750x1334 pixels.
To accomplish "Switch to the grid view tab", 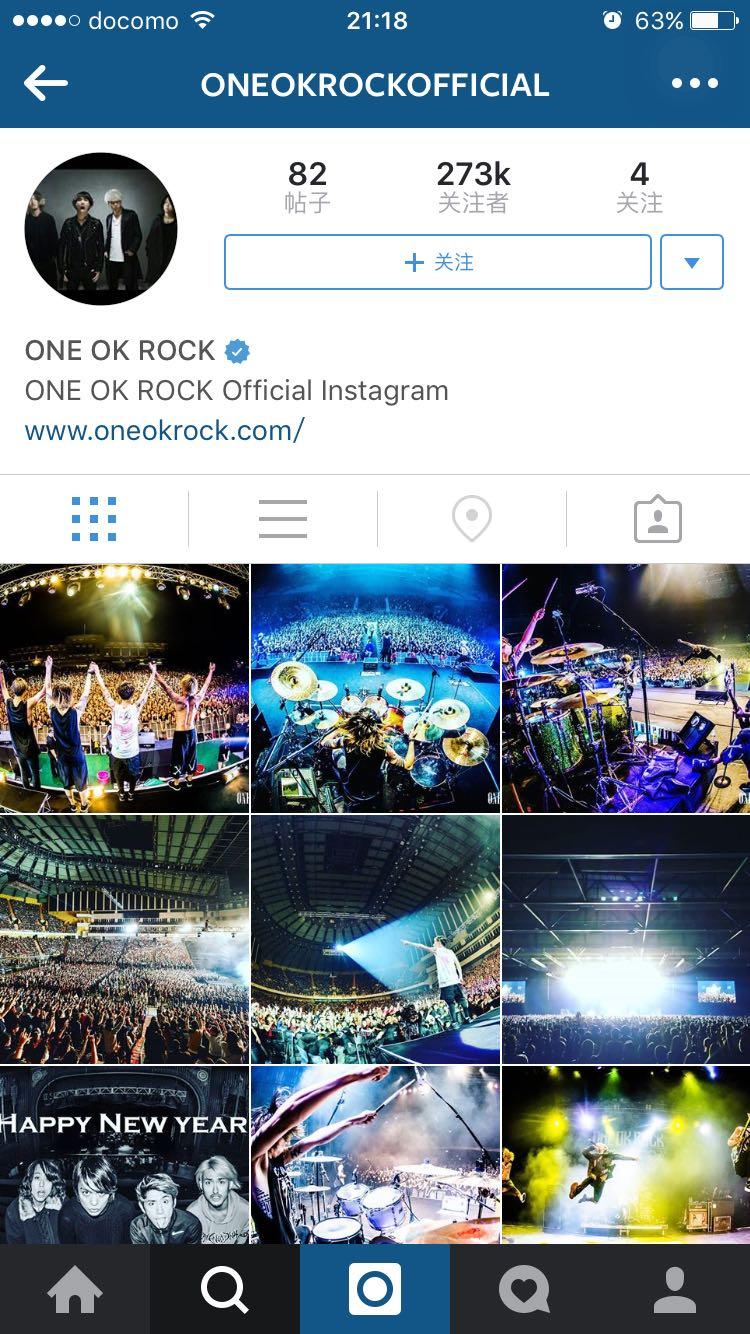I will [94, 519].
